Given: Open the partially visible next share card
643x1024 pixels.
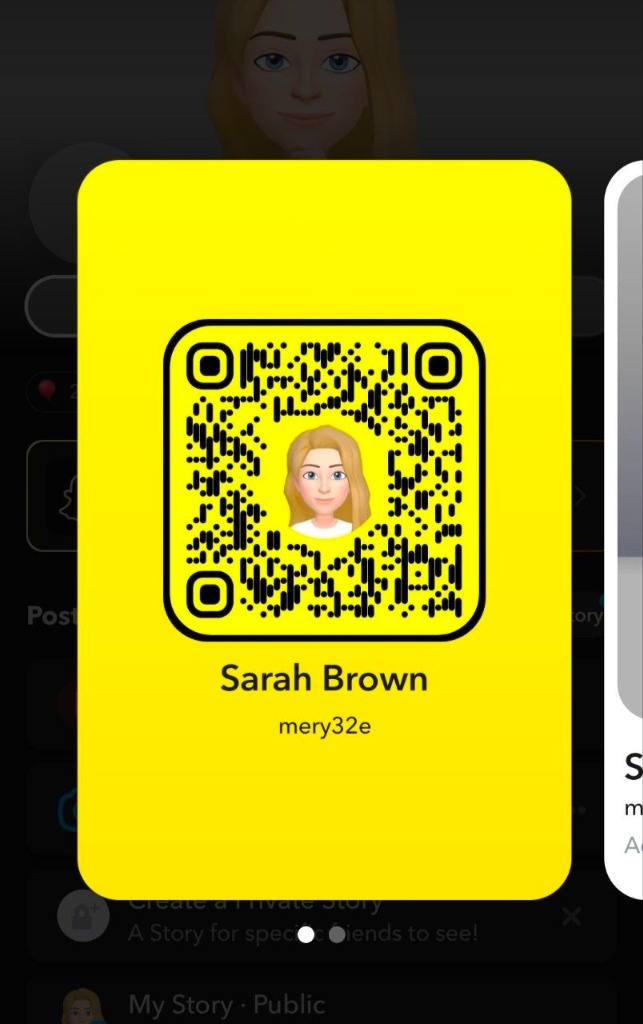Looking at the screenshot, I should coord(626,520).
